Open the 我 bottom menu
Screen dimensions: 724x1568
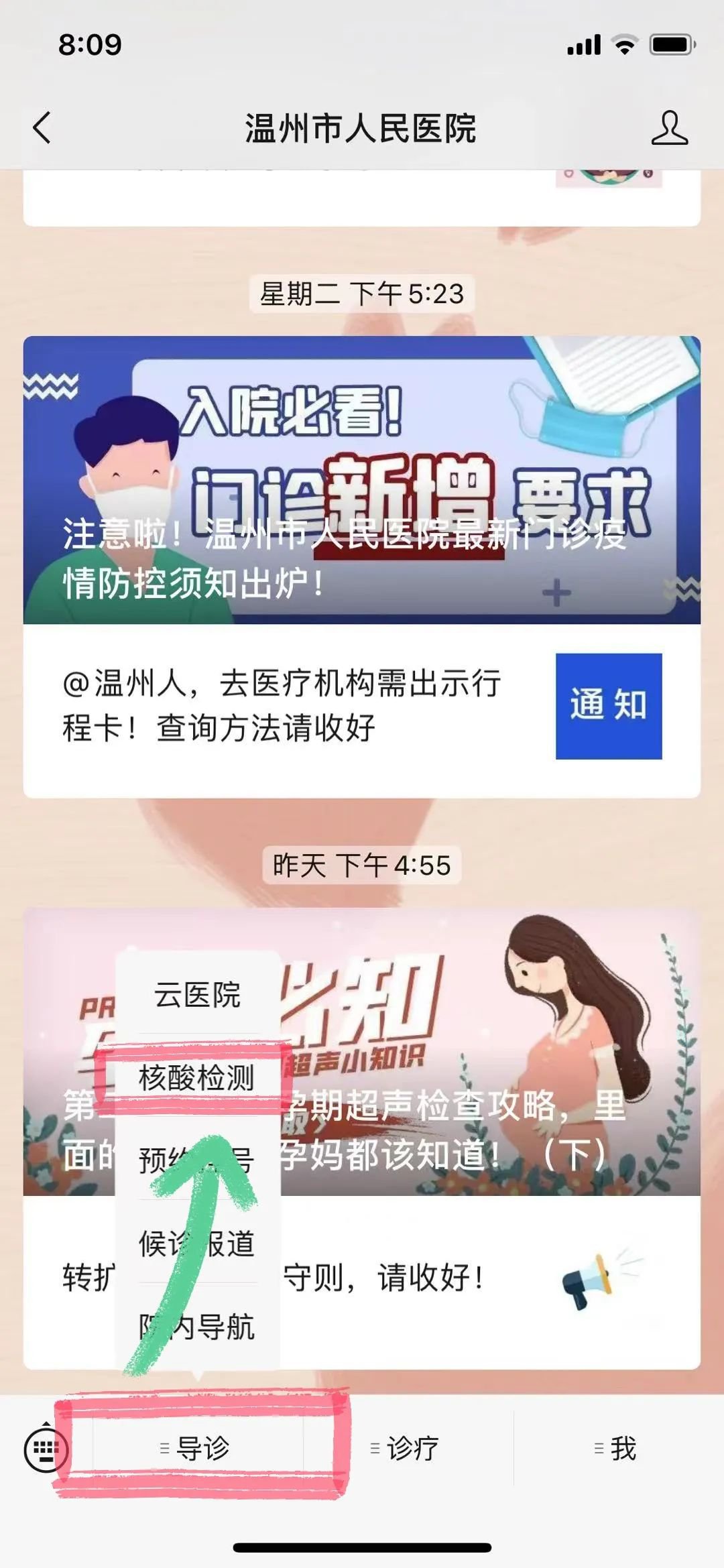[615, 1449]
